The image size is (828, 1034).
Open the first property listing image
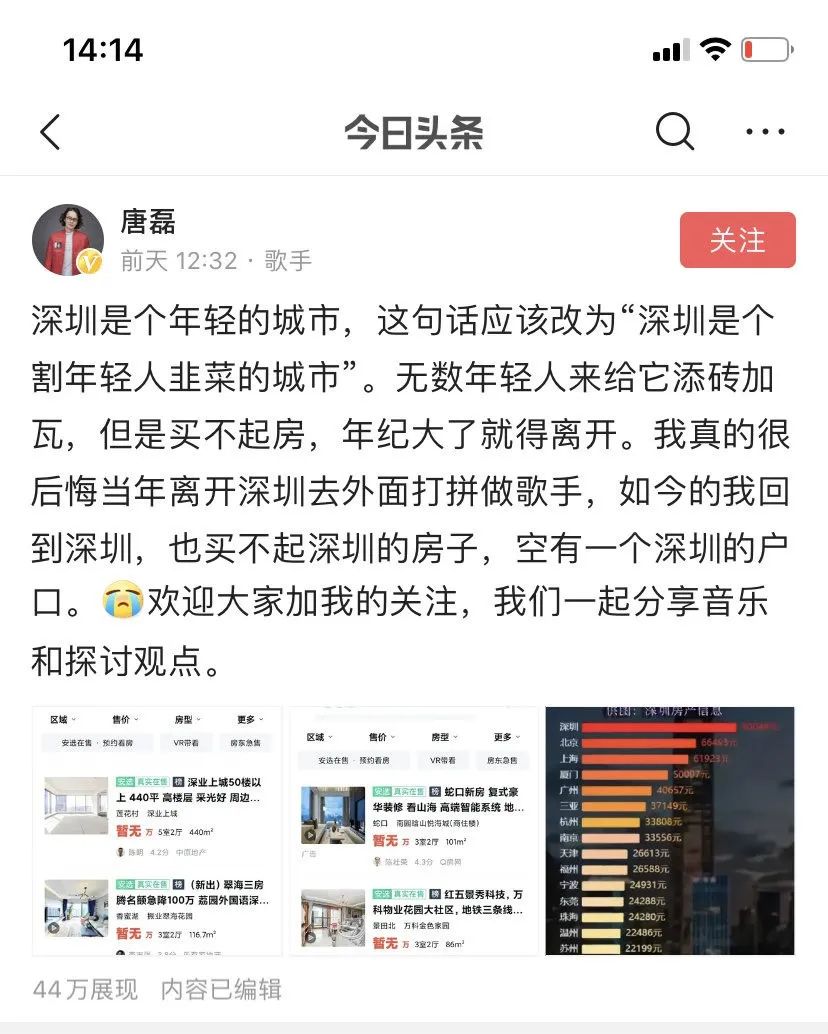[157, 831]
